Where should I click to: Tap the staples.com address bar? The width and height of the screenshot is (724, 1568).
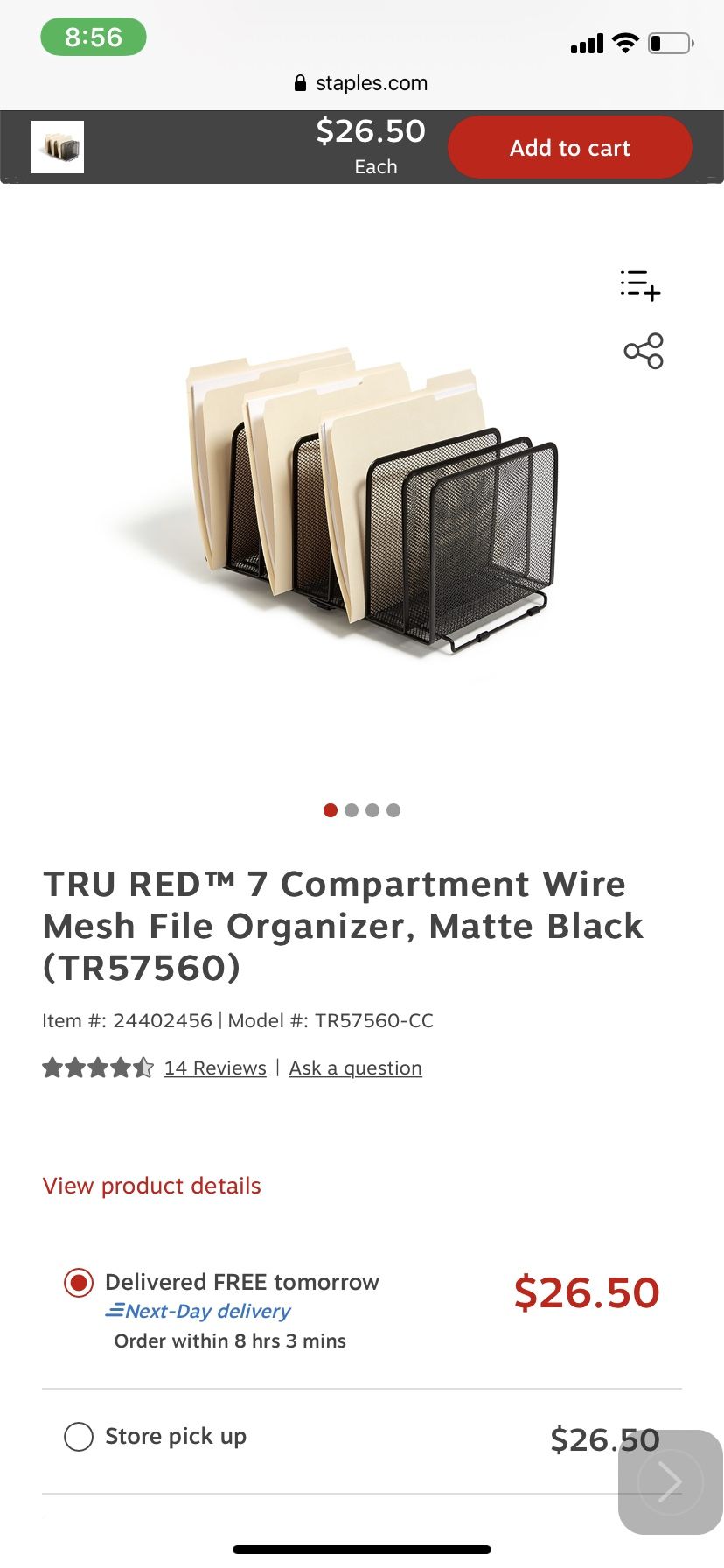(362, 83)
